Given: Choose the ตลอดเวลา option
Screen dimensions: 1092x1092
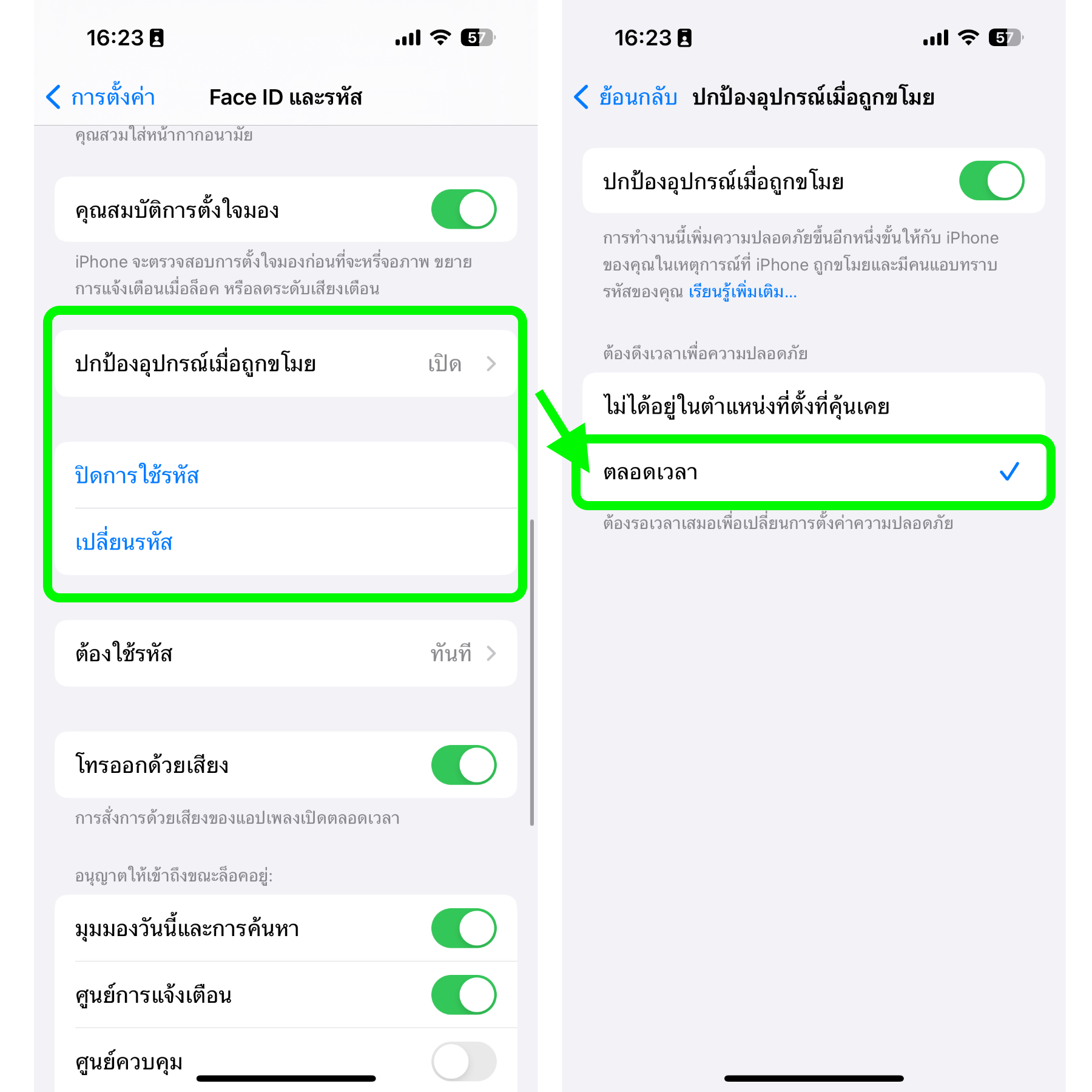Looking at the screenshot, I should [x=813, y=472].
